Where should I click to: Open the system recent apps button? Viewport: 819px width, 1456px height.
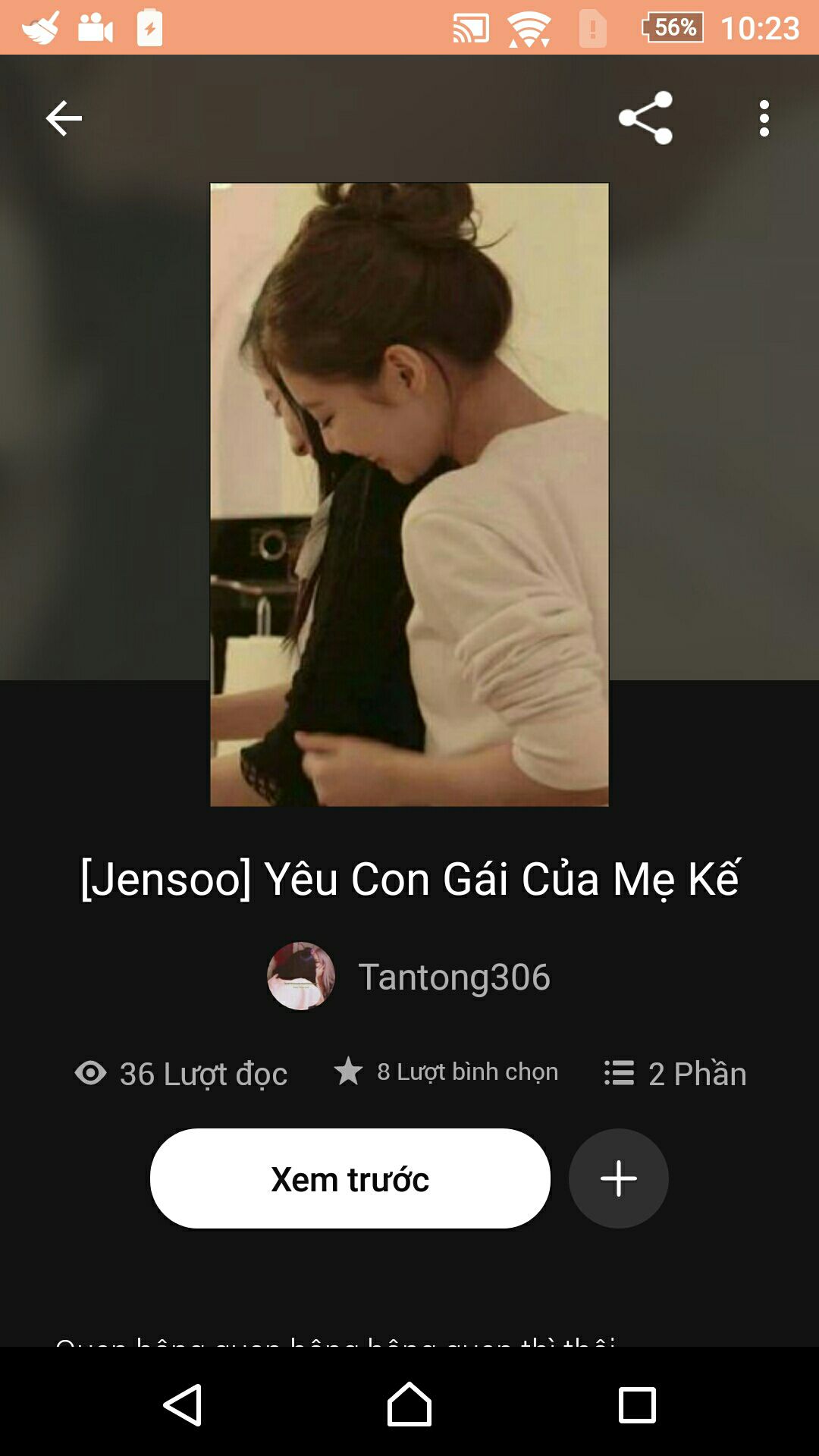coord(637,1404)
